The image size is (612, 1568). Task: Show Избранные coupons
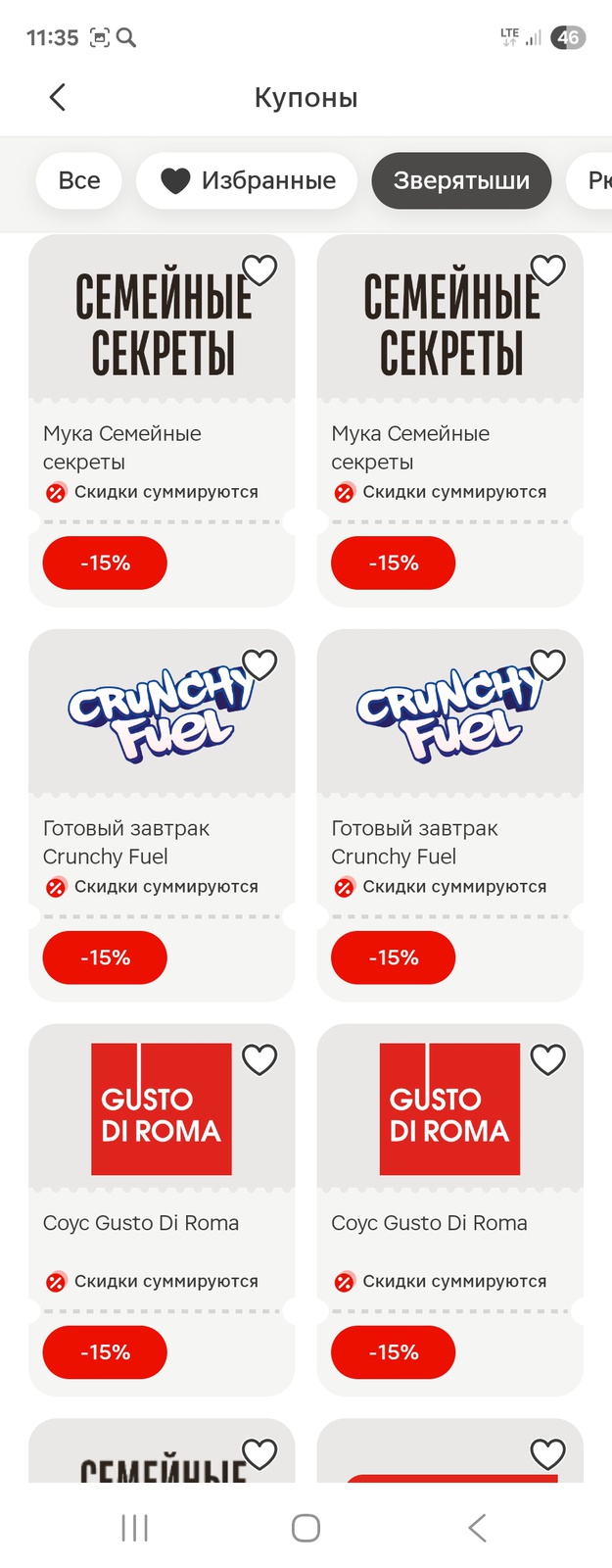tap(247, 180)
